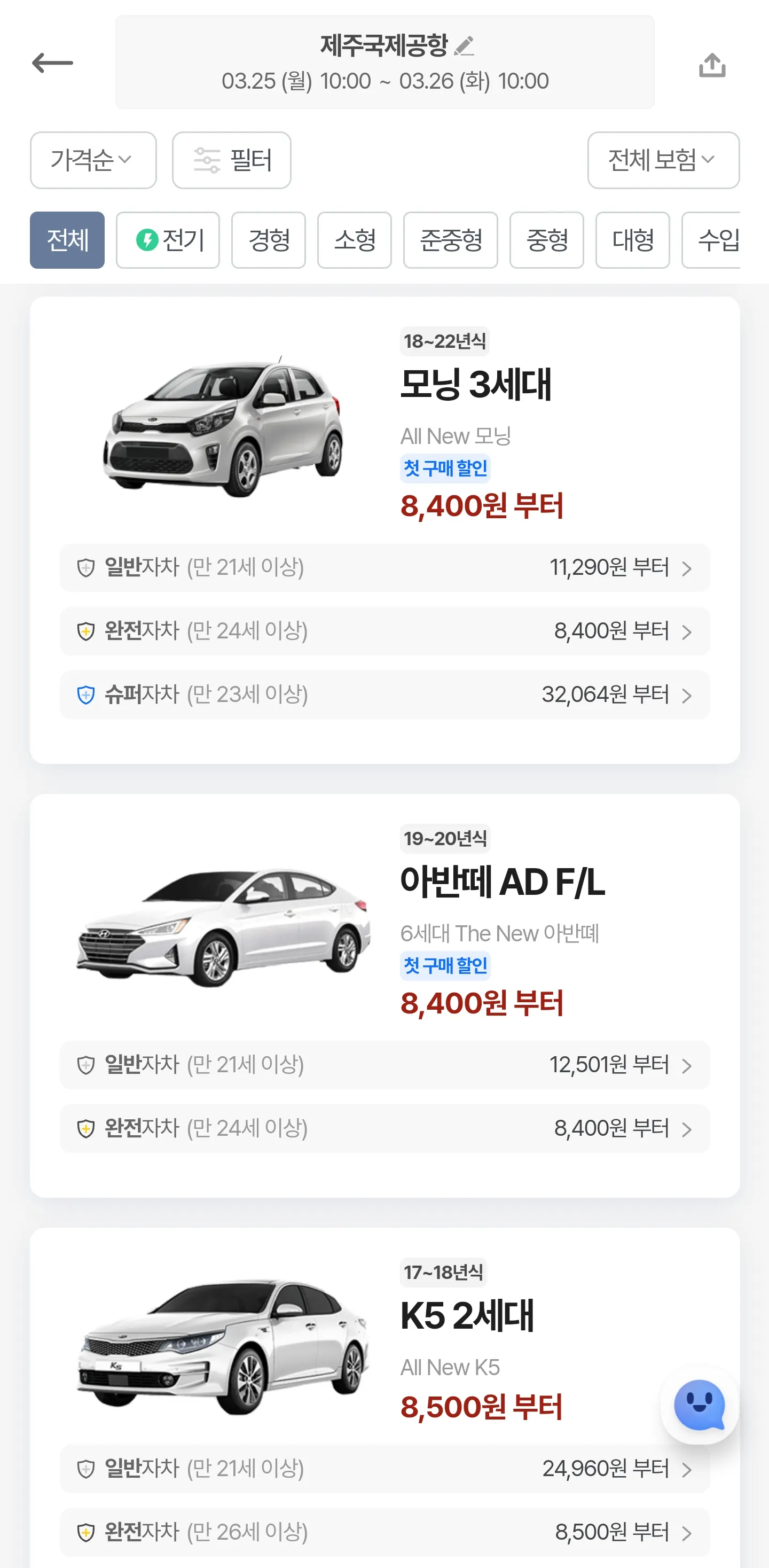
Task: Show 경형 cars only
Action: tap(268, 240)
